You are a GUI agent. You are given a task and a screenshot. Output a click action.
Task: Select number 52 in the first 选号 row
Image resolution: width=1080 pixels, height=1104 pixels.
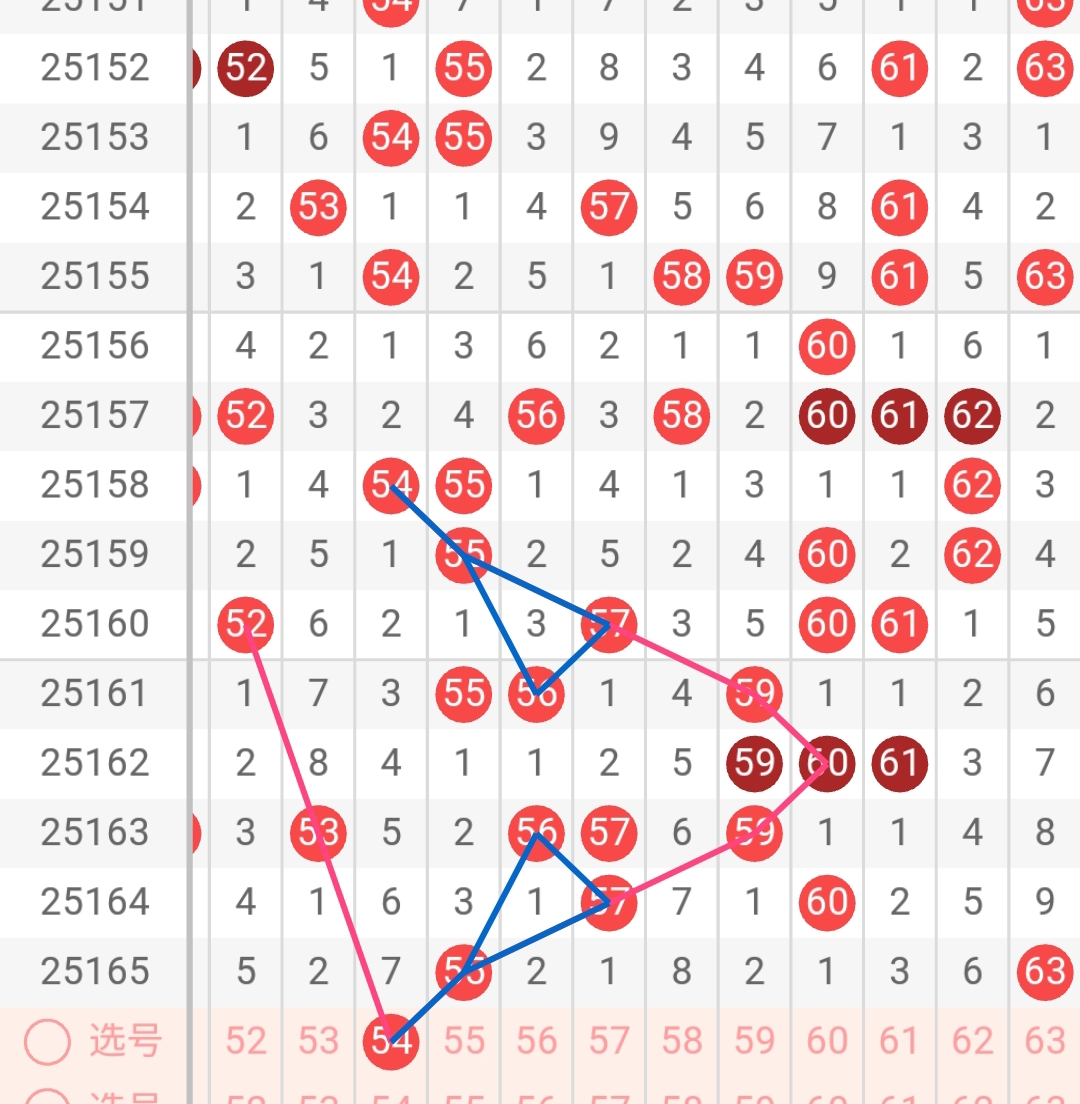coord(246,1041)
